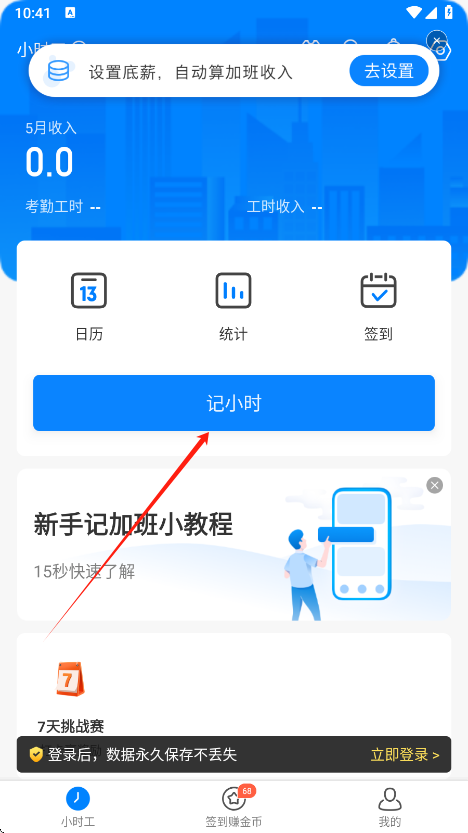
Task: Tap 去设置 in the salary banner
Action: point(389,71)
